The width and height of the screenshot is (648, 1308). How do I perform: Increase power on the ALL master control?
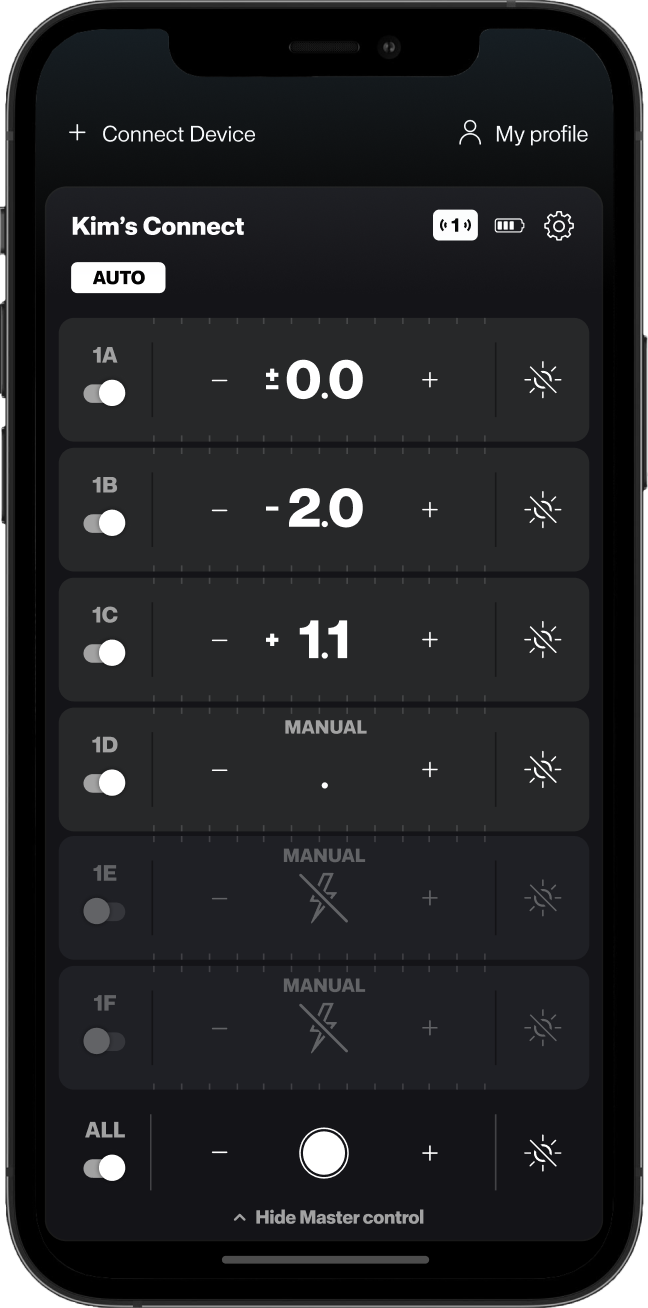pyautogui.click(x=430, y=1153)
